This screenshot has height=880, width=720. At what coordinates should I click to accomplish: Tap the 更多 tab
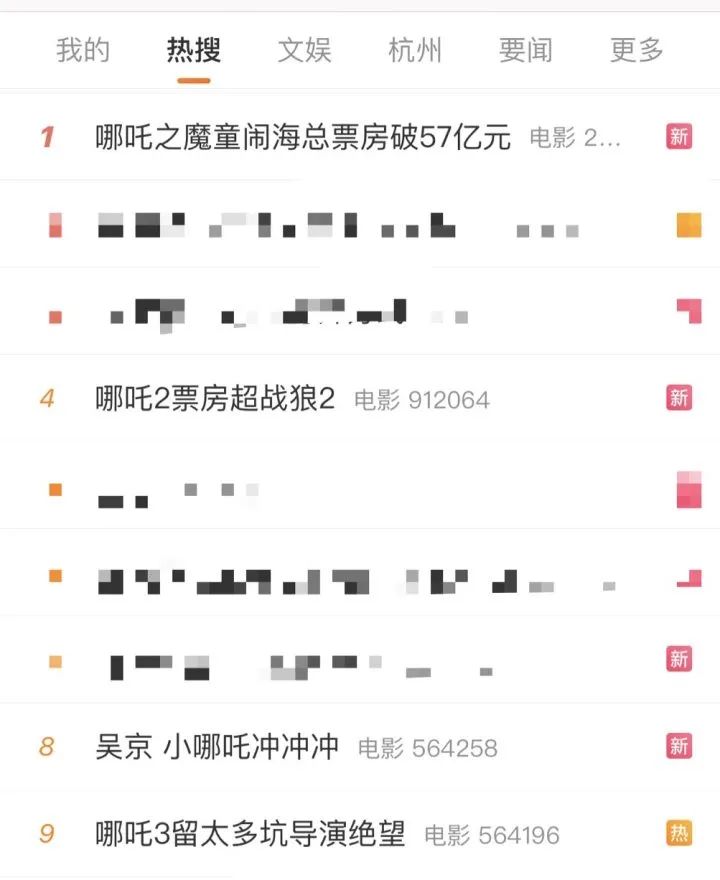click(x=637, y=50)
